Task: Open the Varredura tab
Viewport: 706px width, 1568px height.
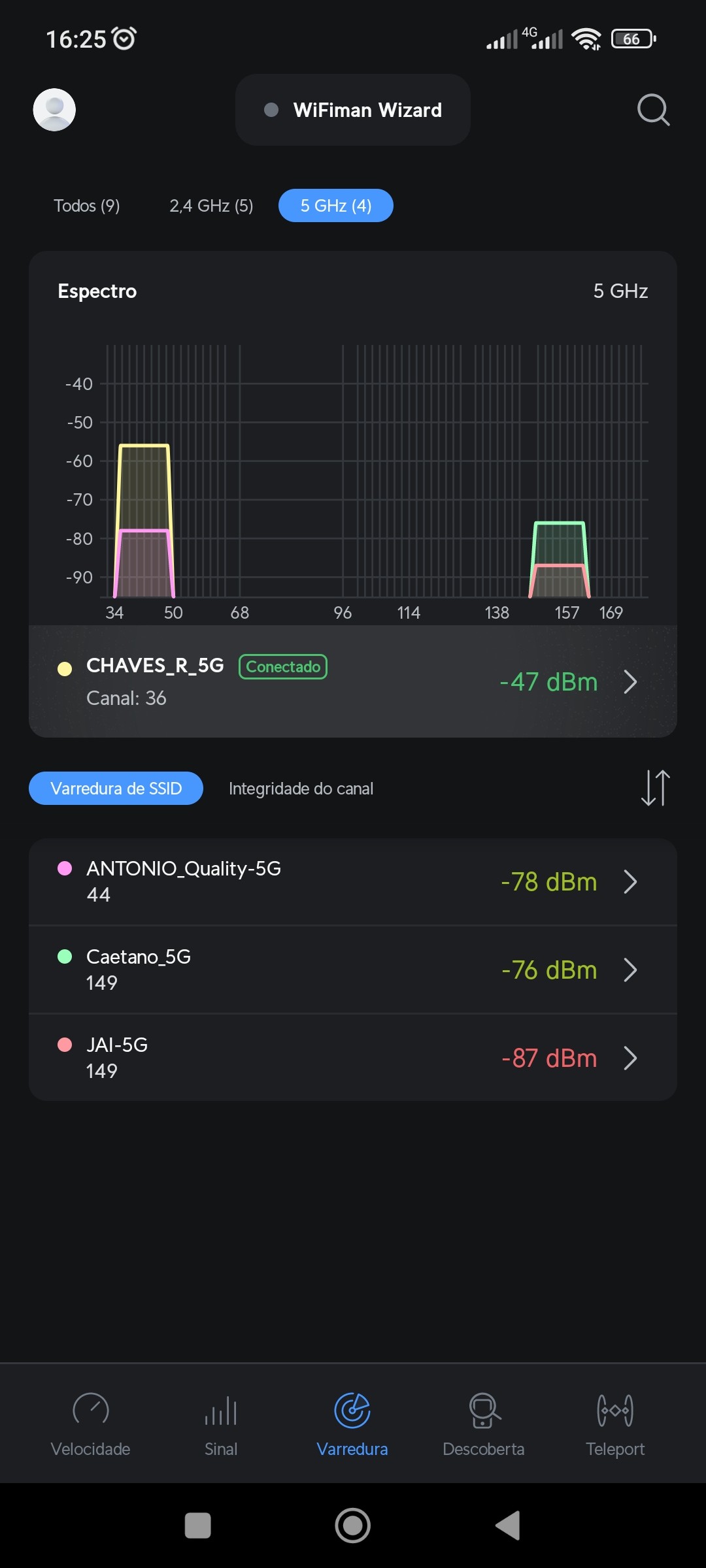Action: pos(352,1424)
